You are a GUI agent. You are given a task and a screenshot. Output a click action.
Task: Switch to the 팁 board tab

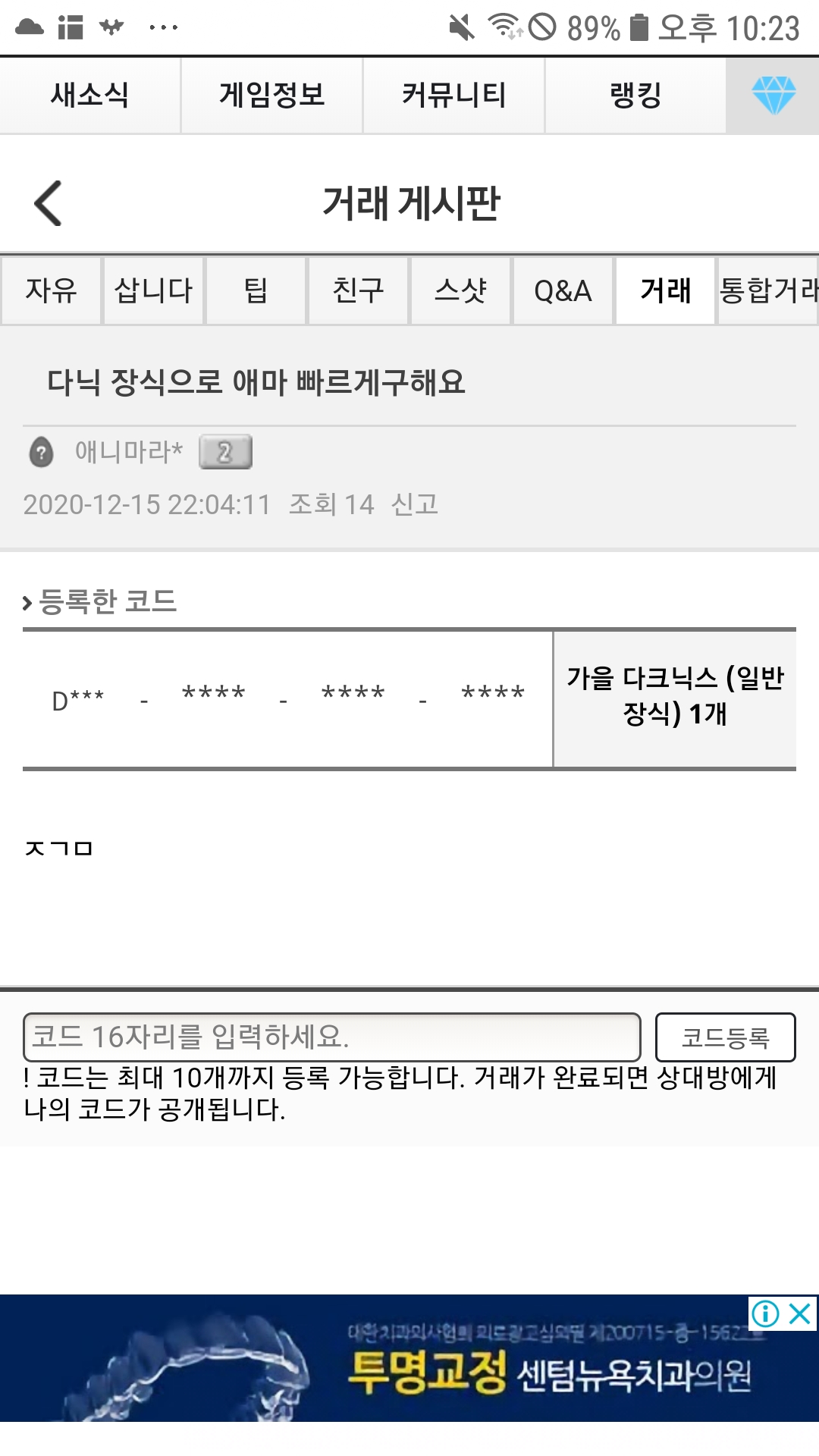coord(256,290)
